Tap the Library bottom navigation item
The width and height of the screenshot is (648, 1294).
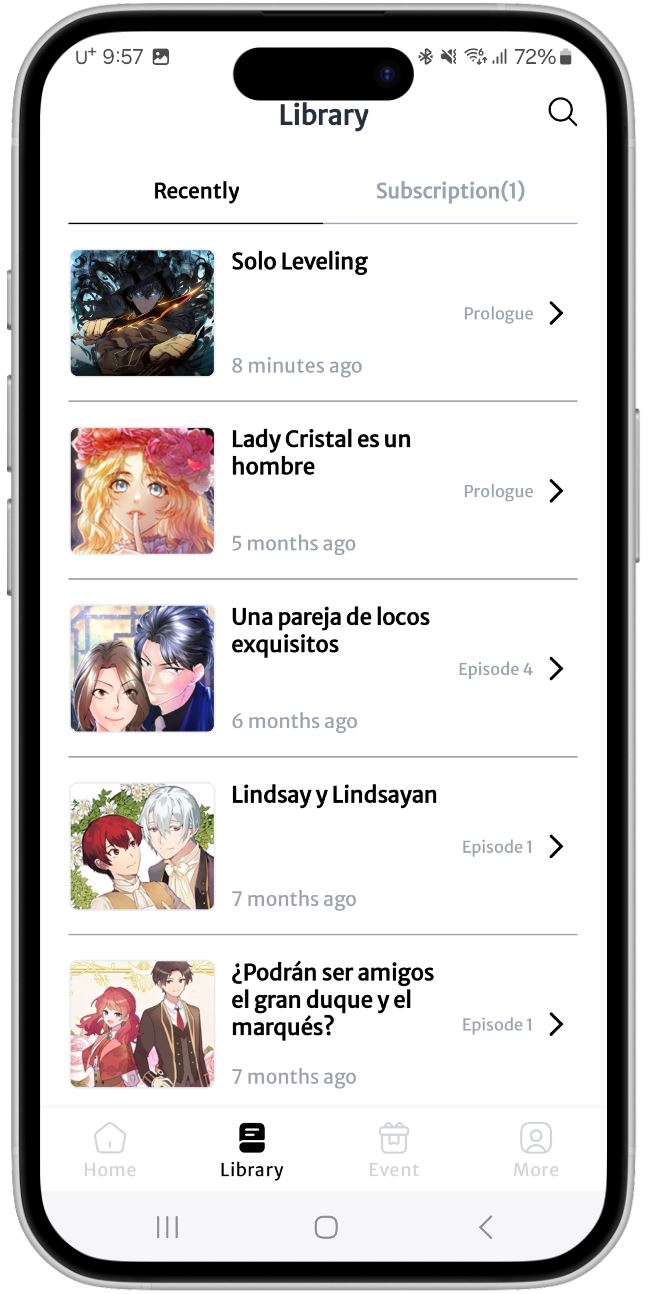(252, 1150)
